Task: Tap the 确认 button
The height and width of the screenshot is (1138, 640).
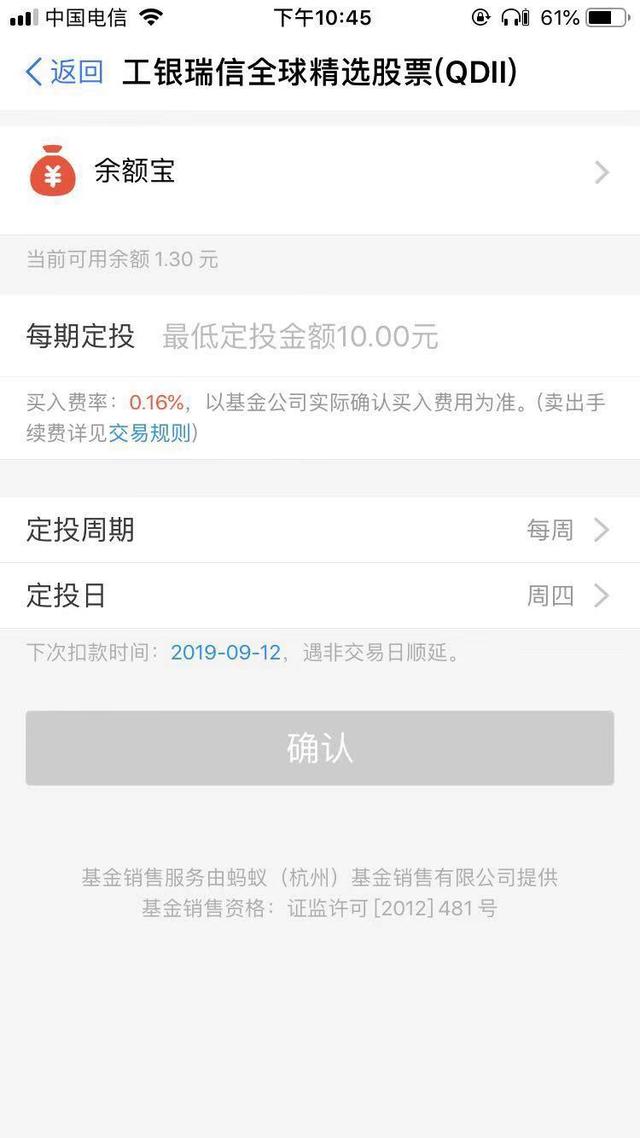Action: pos(320,748)
